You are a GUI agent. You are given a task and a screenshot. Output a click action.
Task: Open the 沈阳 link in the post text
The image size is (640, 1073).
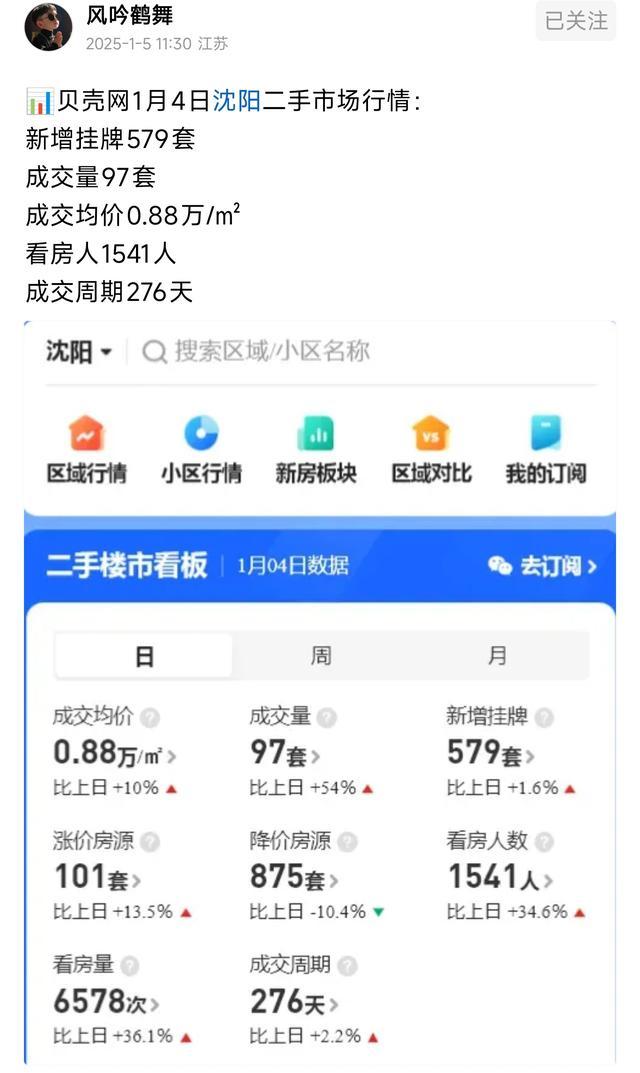(236, 101)
